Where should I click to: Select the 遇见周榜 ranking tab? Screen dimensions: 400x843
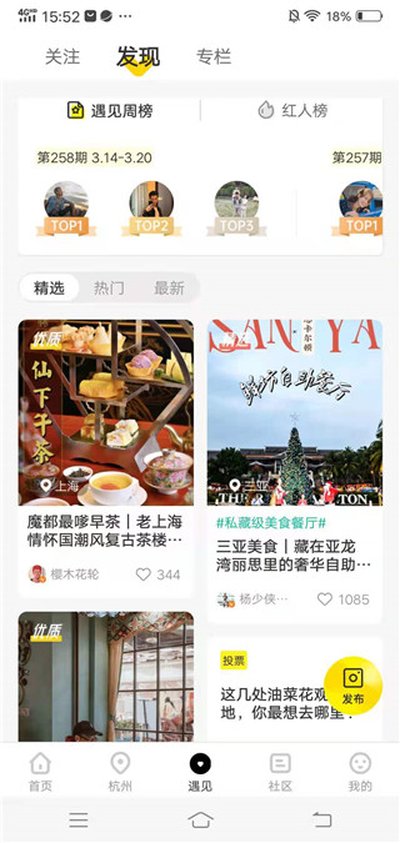pos(110,111)
